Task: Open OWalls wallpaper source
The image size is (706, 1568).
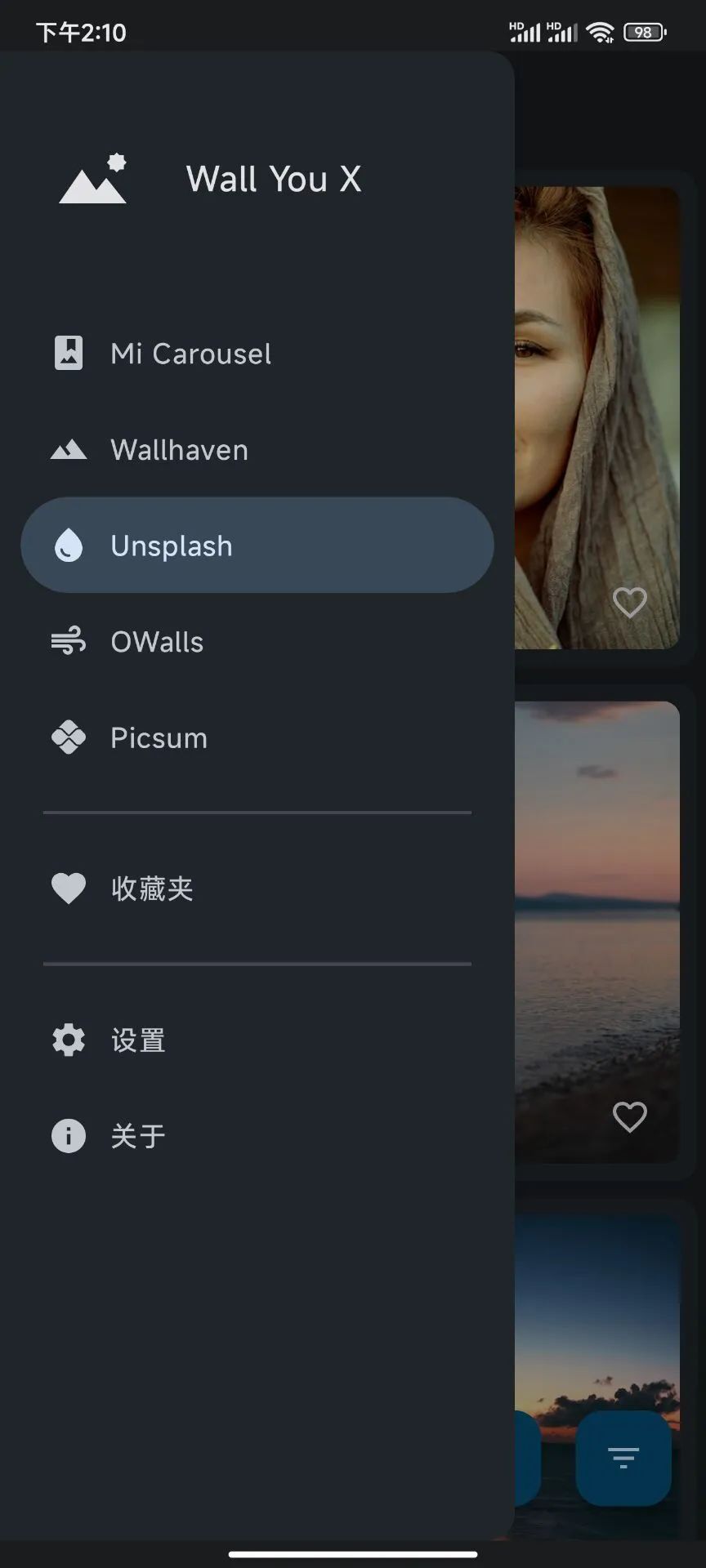Action: [157, 642]
